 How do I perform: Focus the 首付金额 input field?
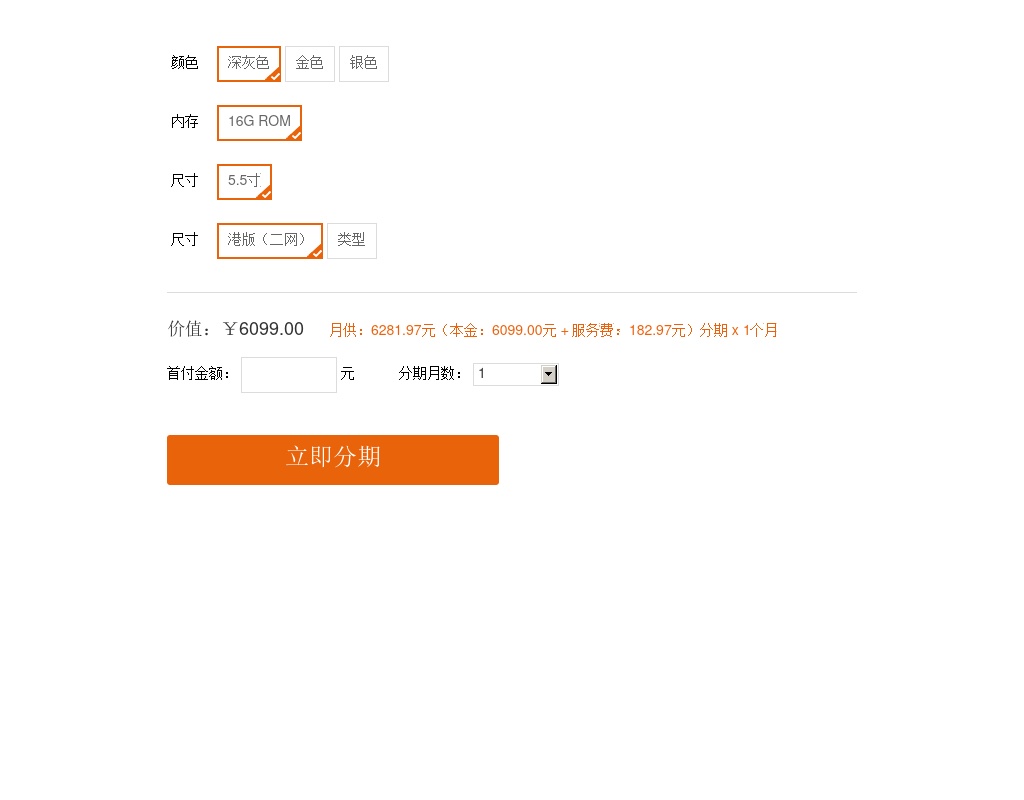tap(288, 374)
